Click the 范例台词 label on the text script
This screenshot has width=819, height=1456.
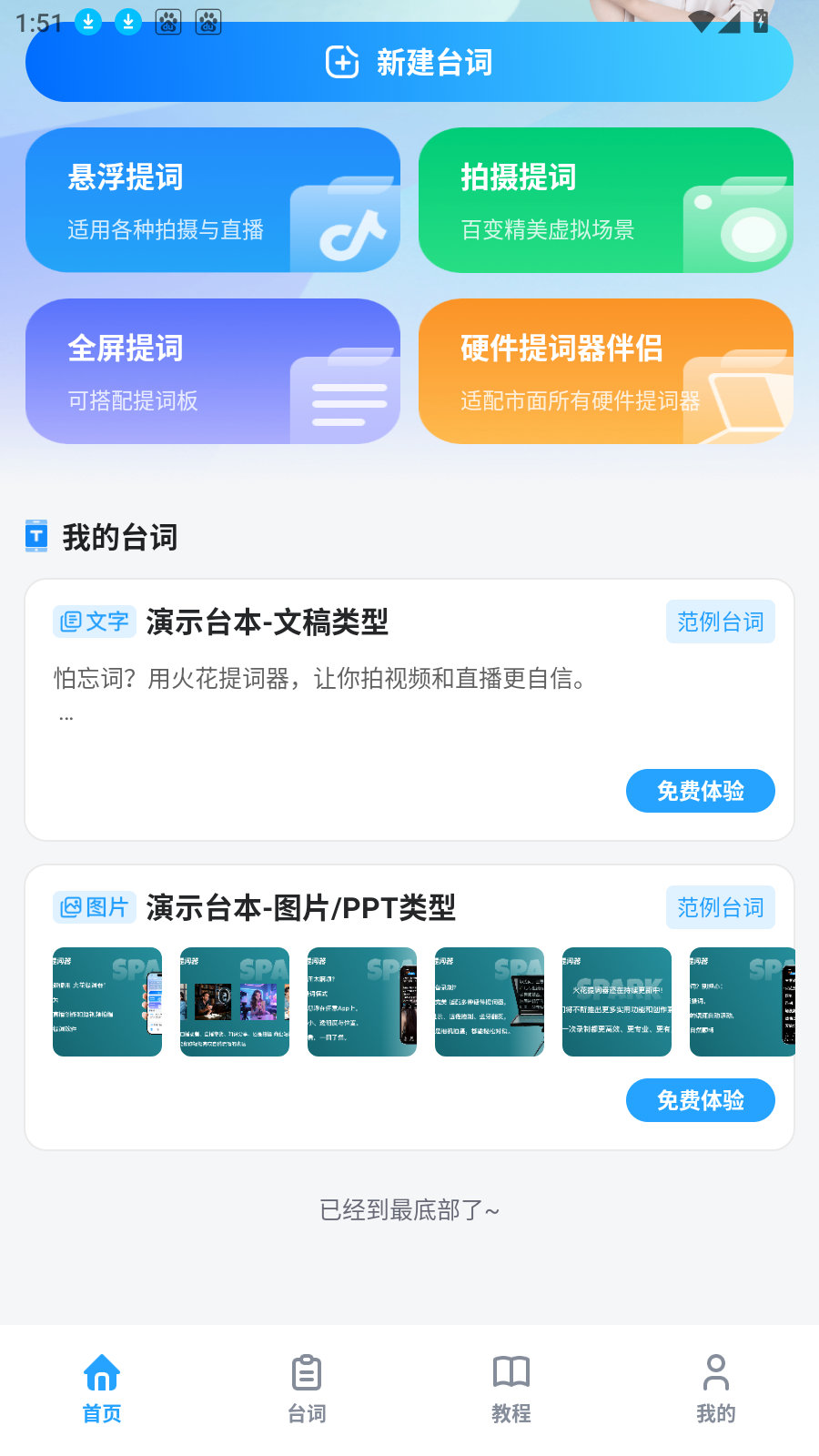click(x=720, y=621)
